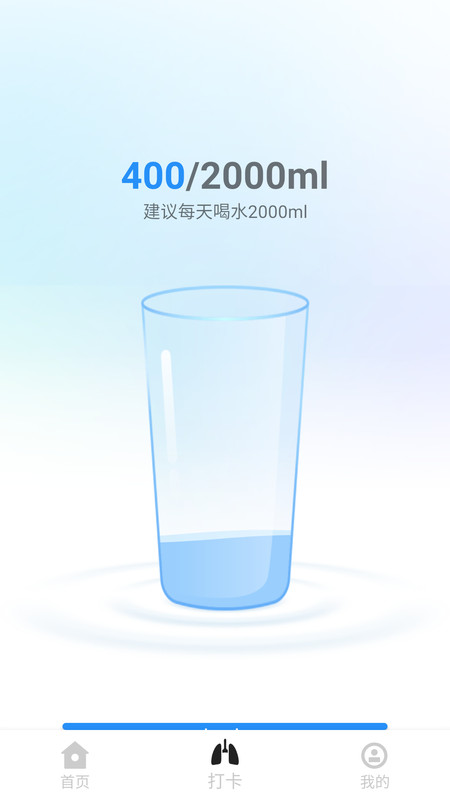Go to the 我的 profile tab
This screenshot has width=450, height=800.
coord(374,765)
